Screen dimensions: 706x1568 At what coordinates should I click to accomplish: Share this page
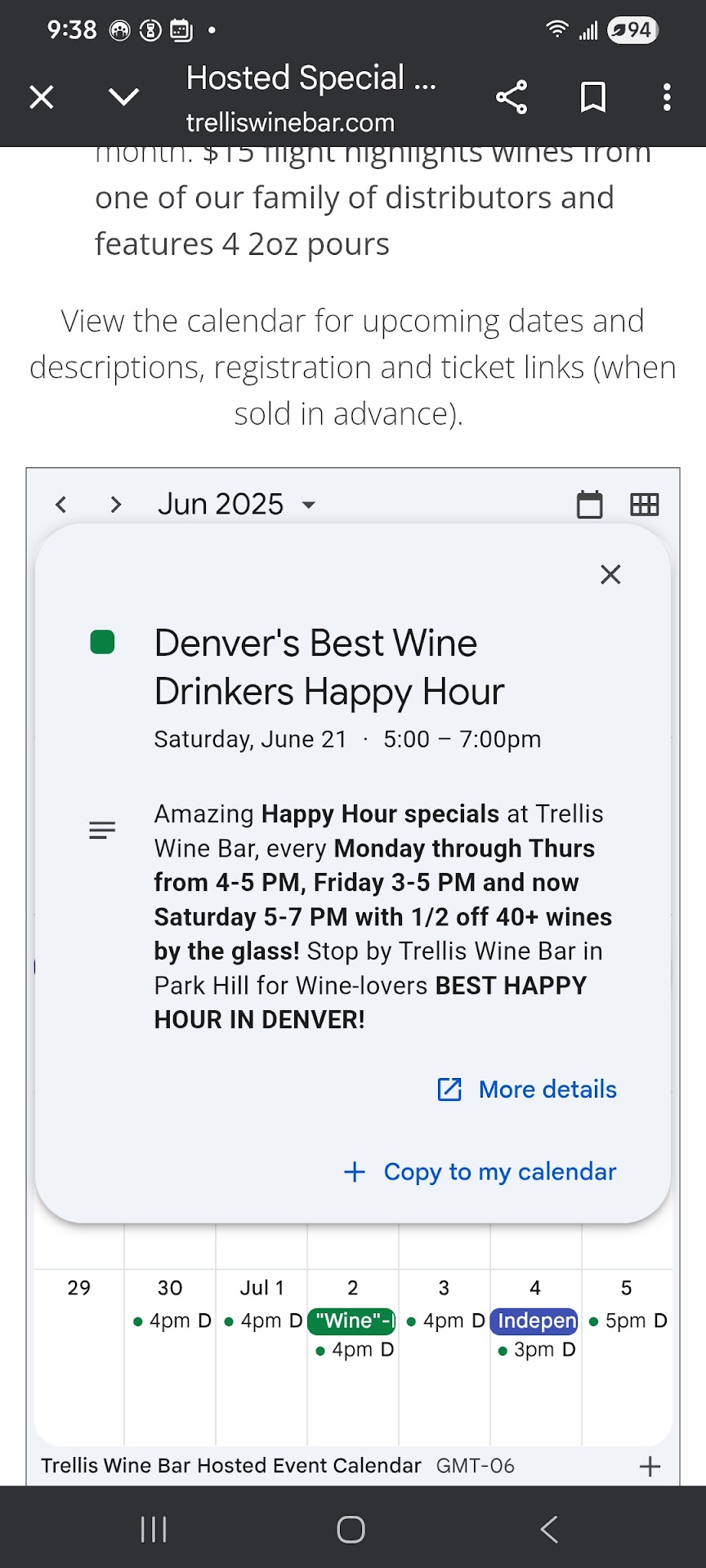pyautogui.click(x=512, y=97)
